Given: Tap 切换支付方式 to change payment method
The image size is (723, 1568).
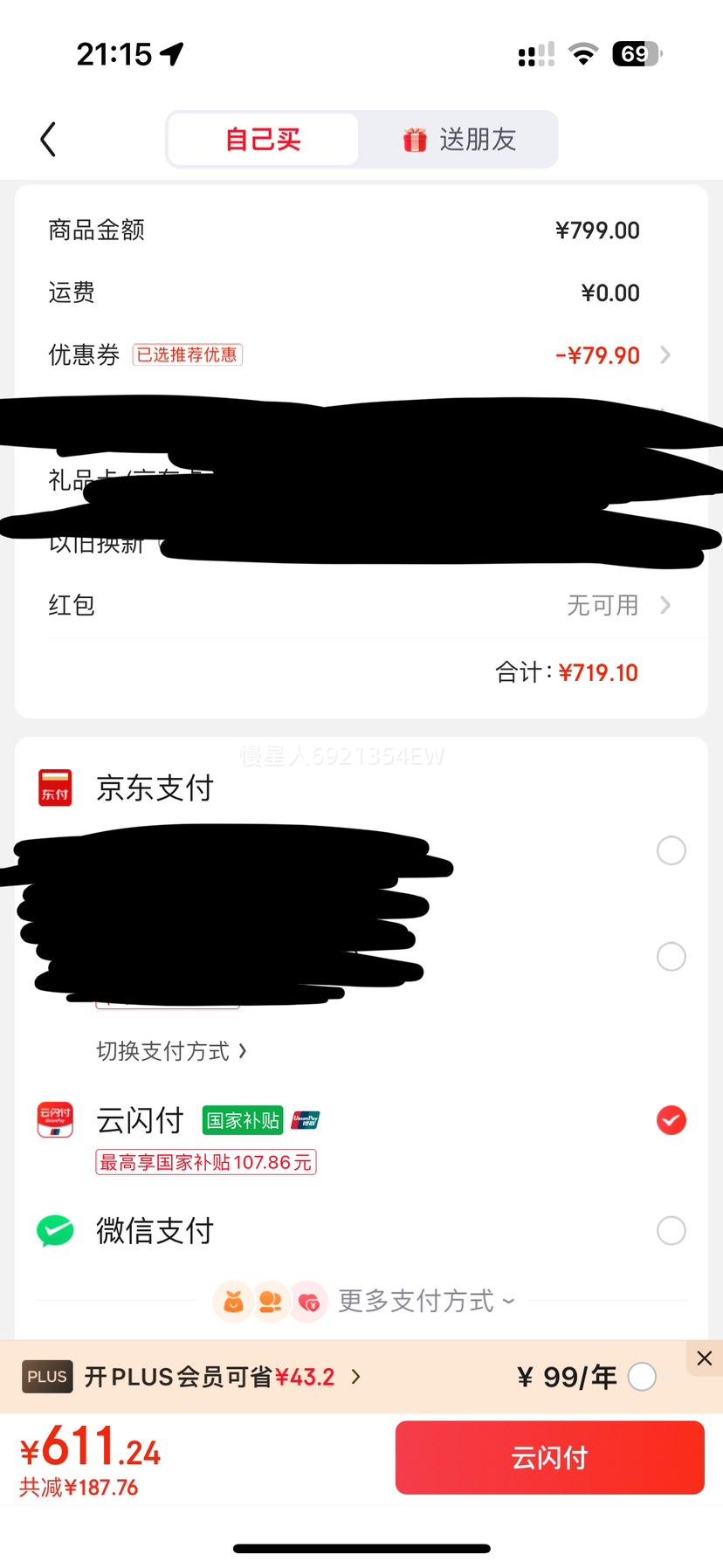Looking at the screenshot, I should 172,1051.
